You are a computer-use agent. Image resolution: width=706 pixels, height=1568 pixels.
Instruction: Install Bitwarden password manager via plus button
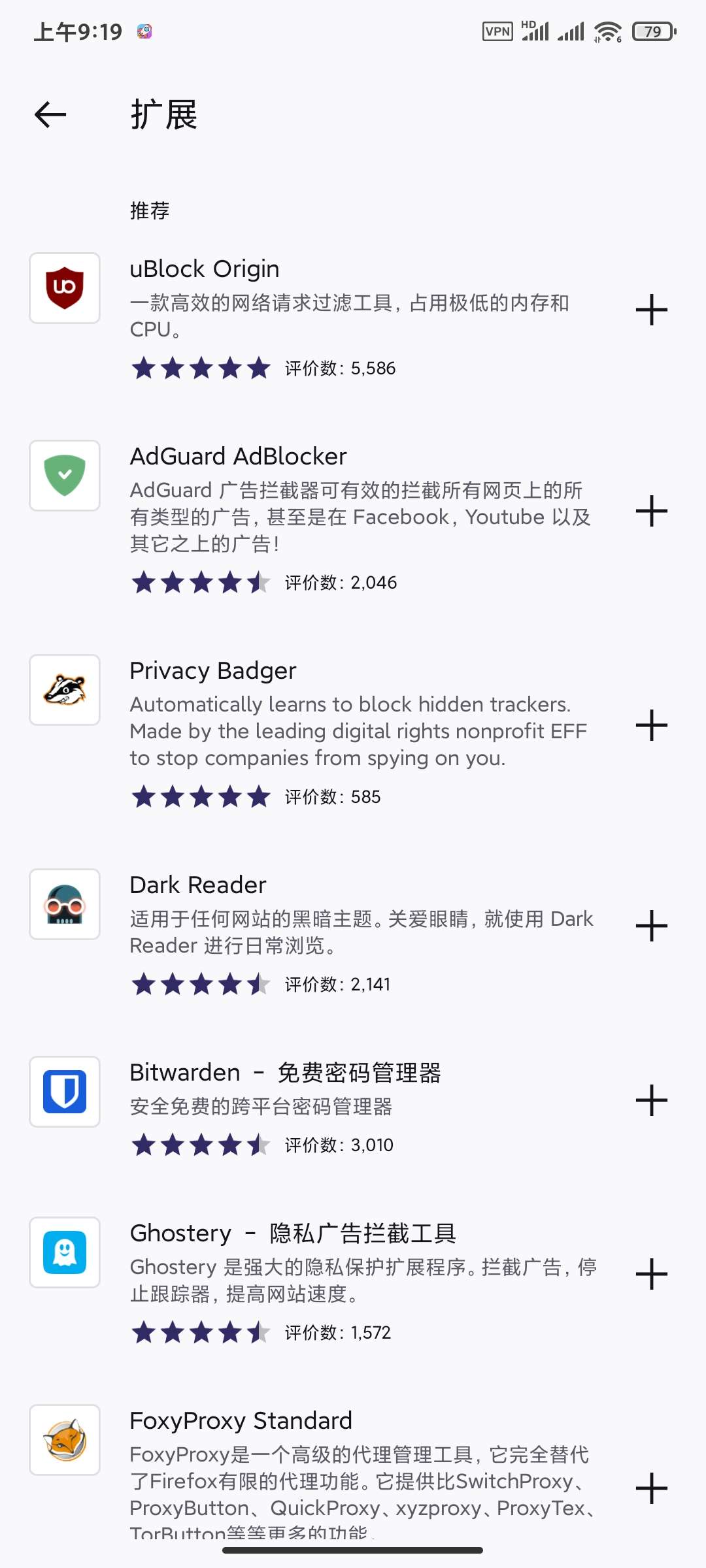tap(652, 1101)
